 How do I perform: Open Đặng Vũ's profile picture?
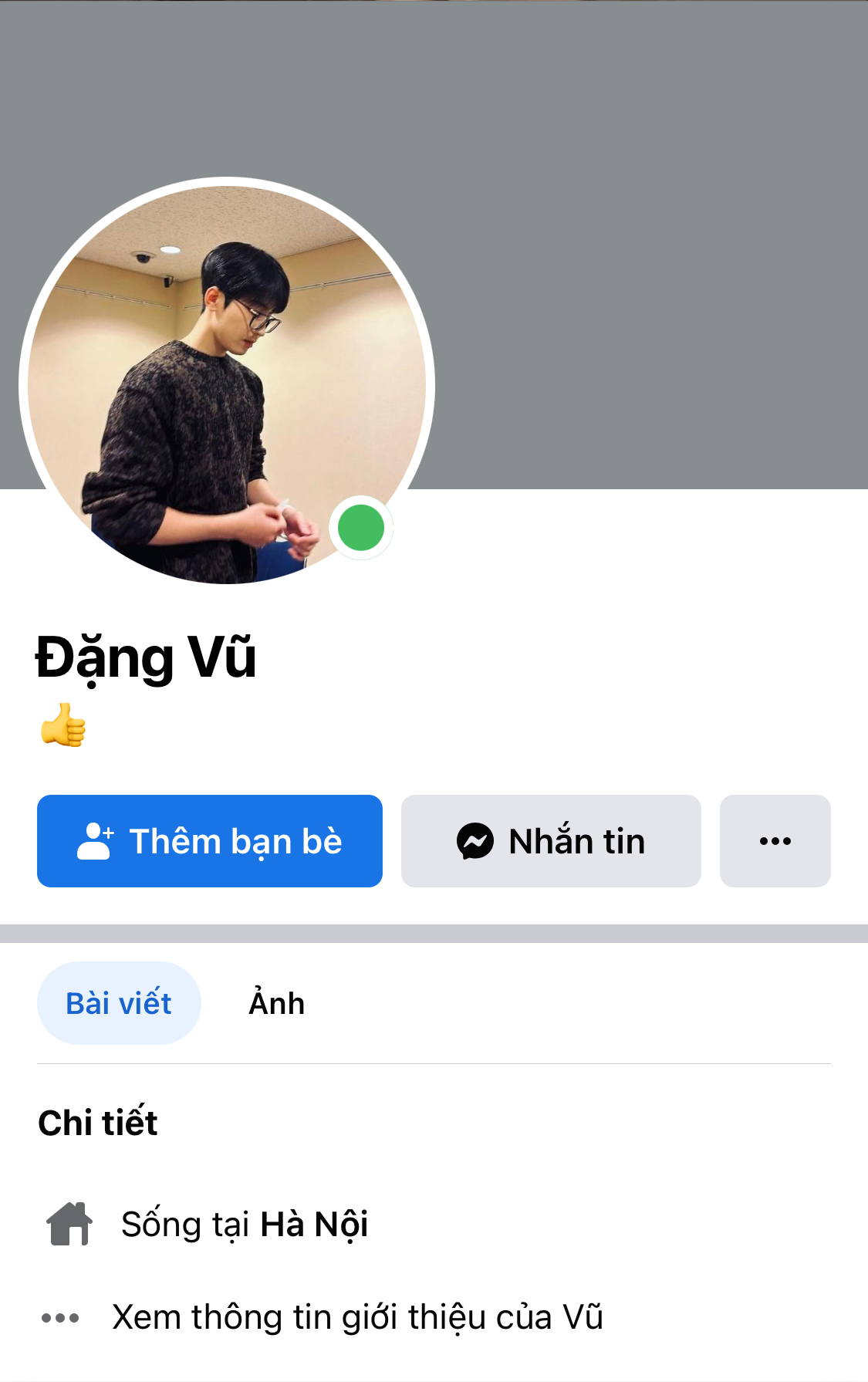click(227, 384)
